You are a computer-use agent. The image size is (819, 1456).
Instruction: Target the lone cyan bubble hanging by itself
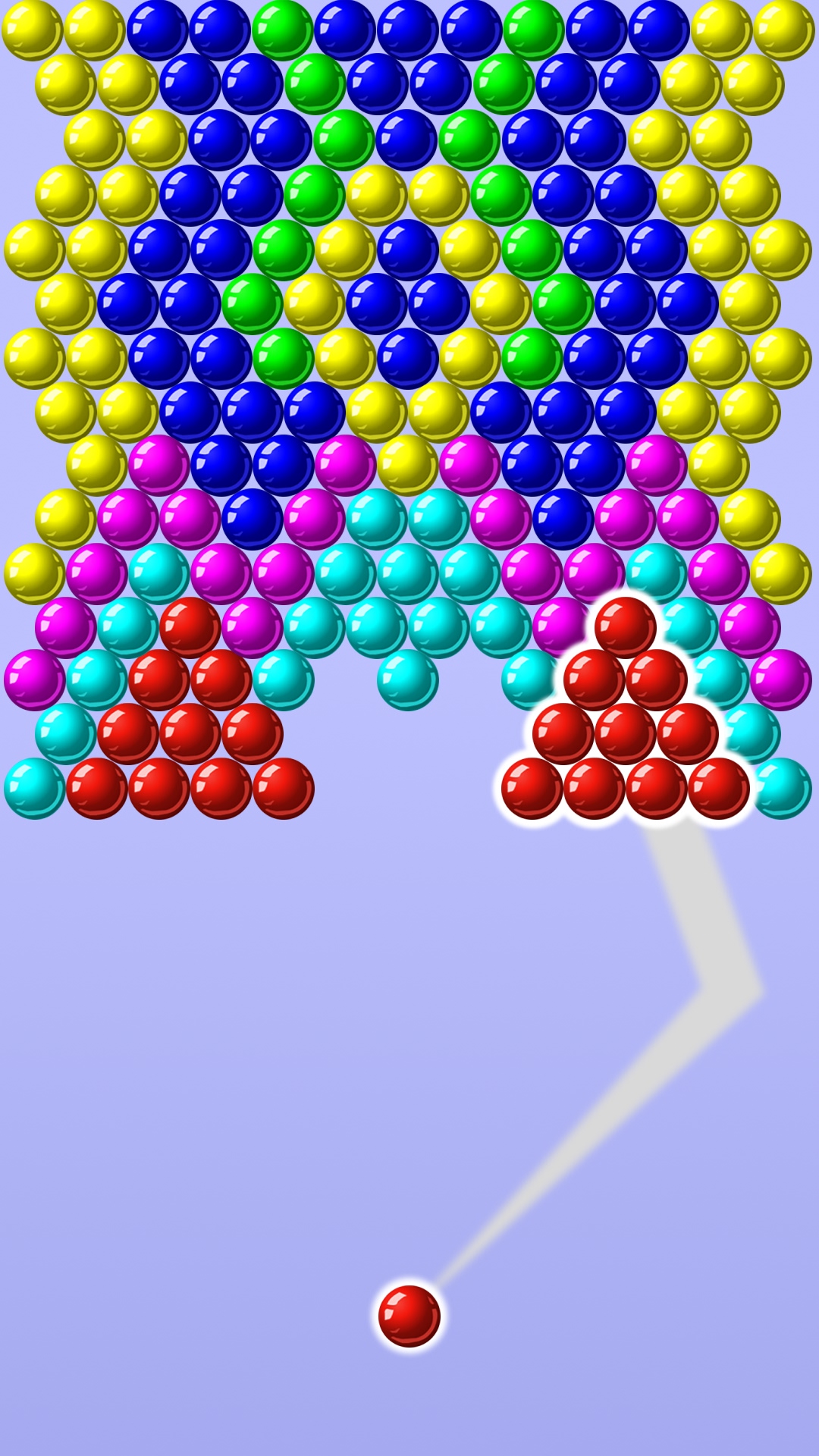tap(408, 679)
